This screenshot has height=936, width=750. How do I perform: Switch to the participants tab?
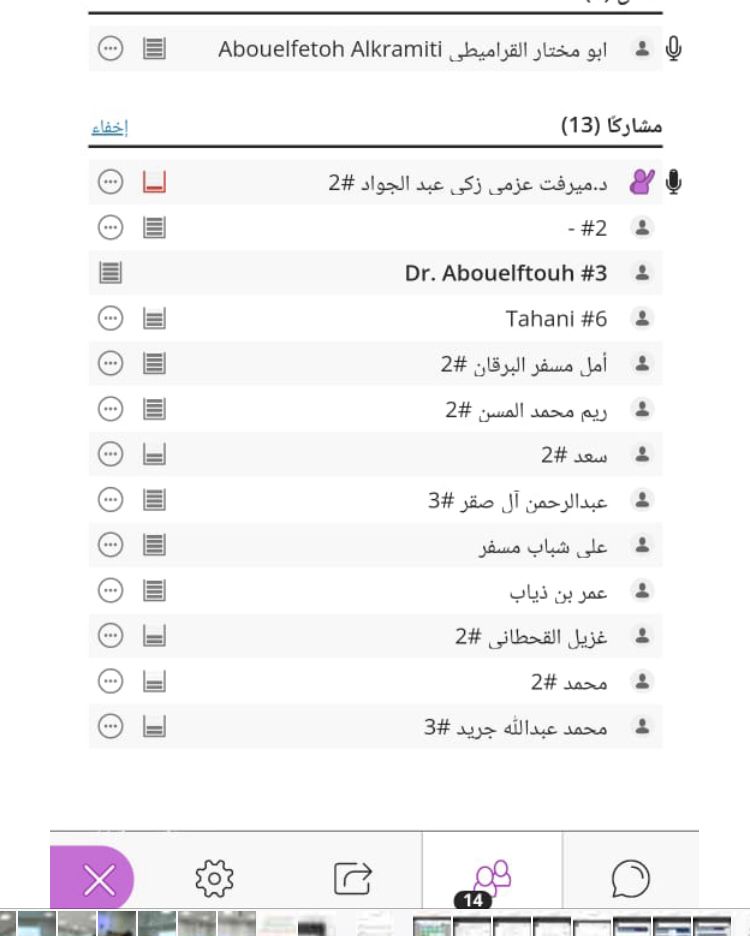[x=492, y=876]
